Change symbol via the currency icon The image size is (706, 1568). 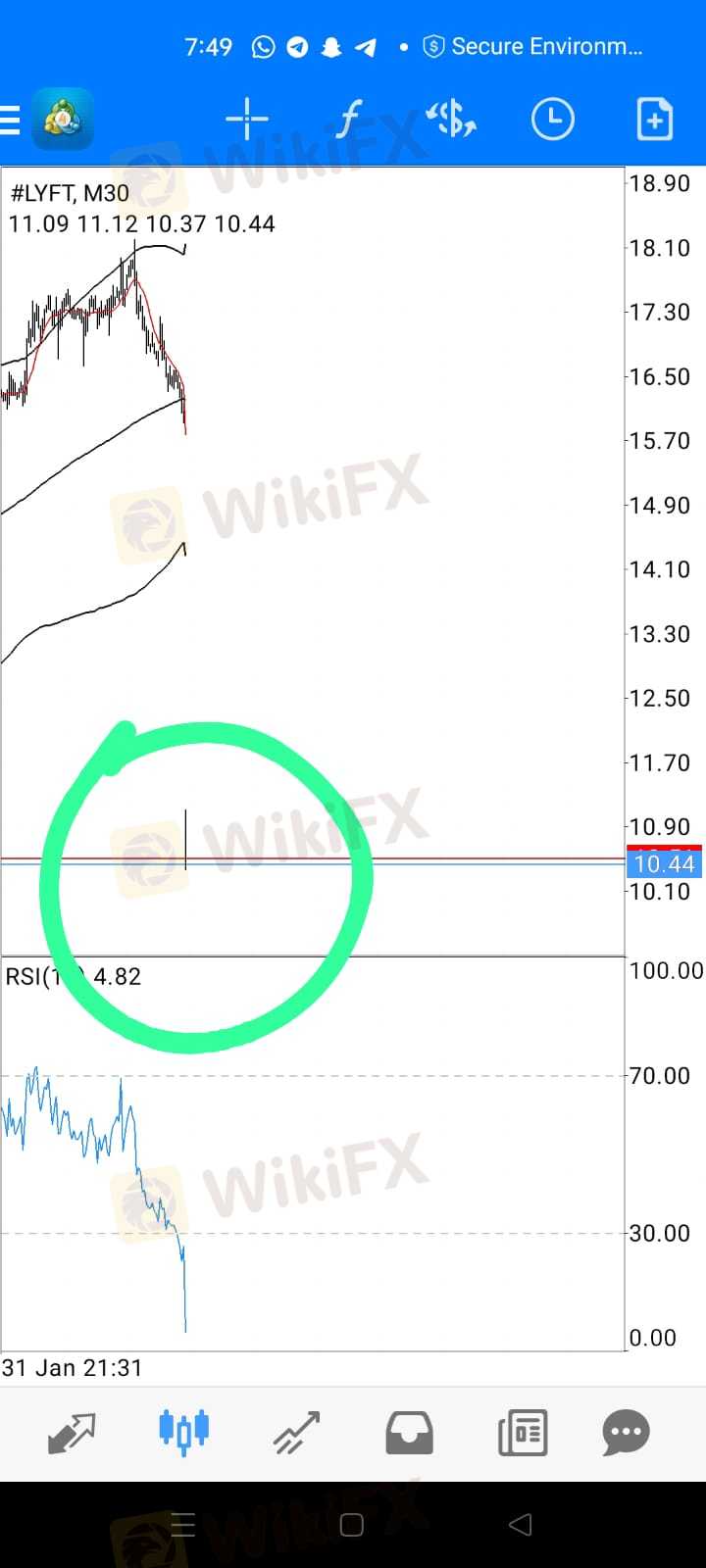pyautogui.click(x=451, y=120)
